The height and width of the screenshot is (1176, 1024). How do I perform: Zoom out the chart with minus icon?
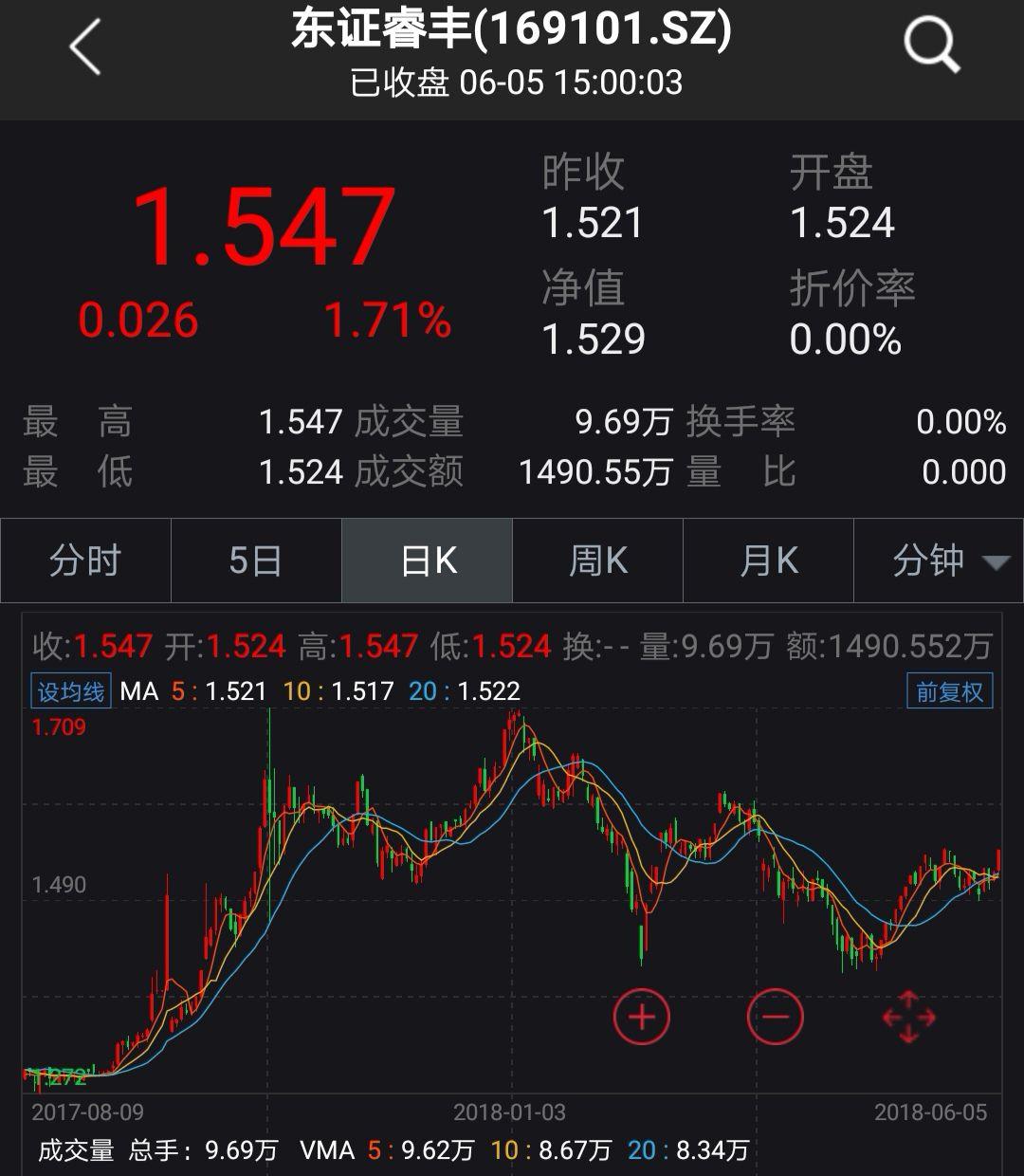(x=775, y=1017)
